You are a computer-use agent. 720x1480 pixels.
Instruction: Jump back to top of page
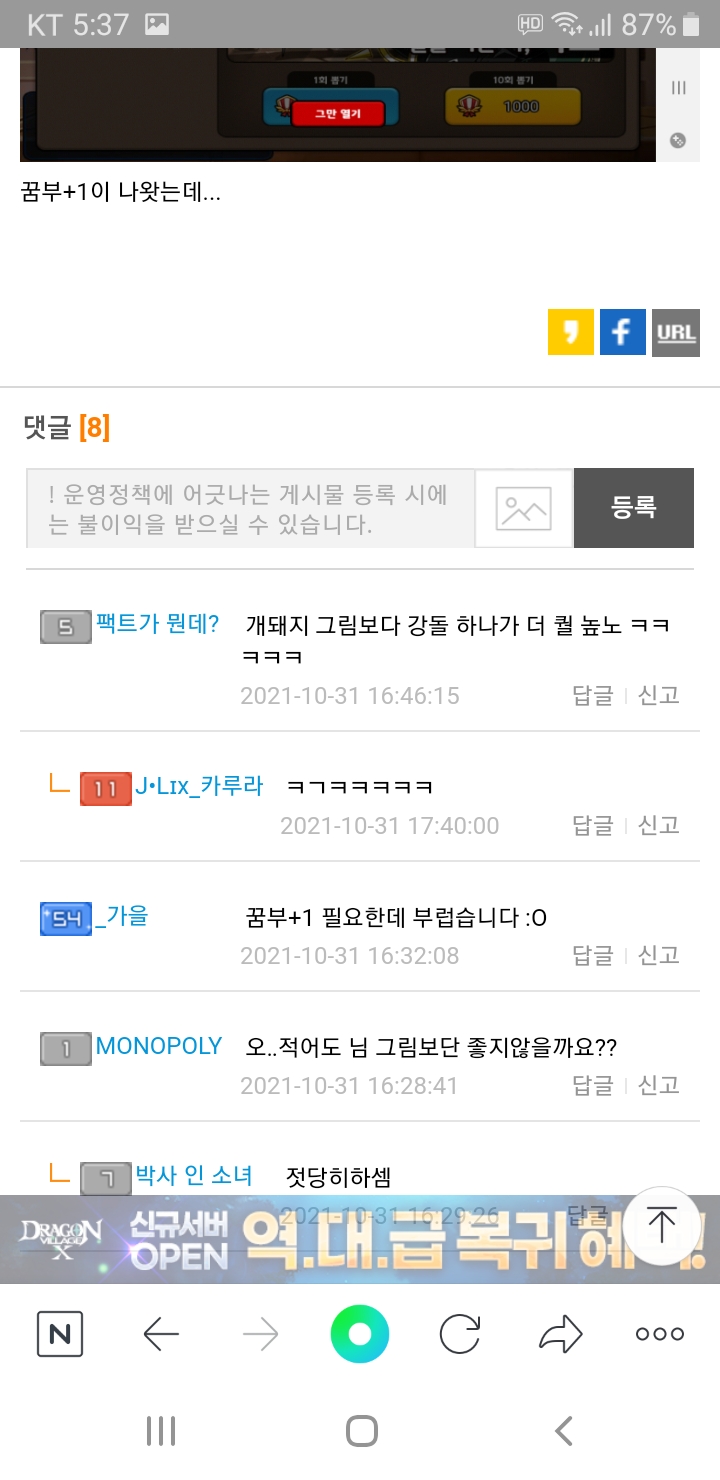tap(662, 1225)
